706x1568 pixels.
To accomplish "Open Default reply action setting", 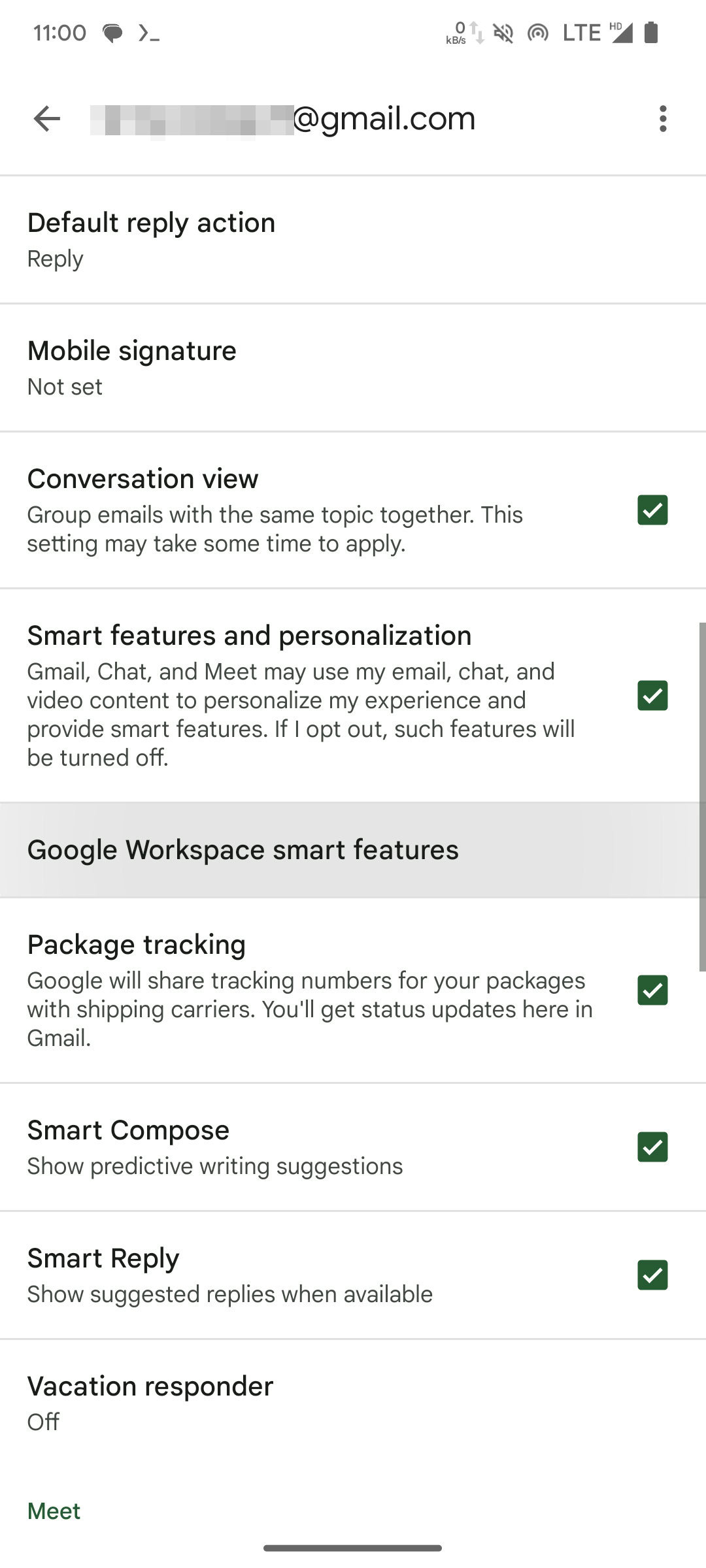I will 353,240.
